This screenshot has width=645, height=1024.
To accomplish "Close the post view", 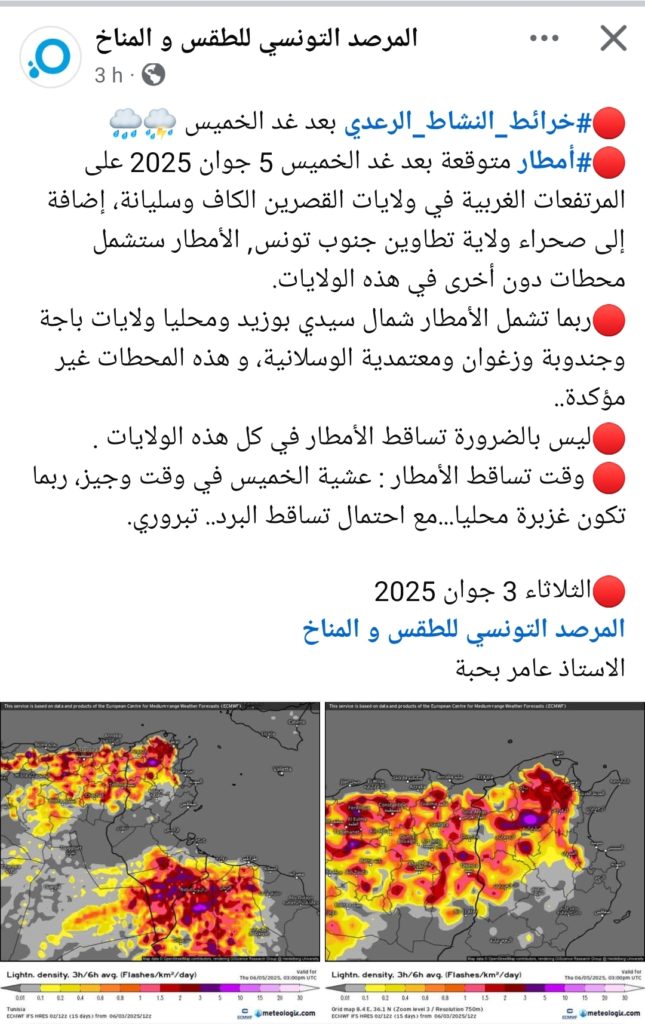I will (611, 39).
